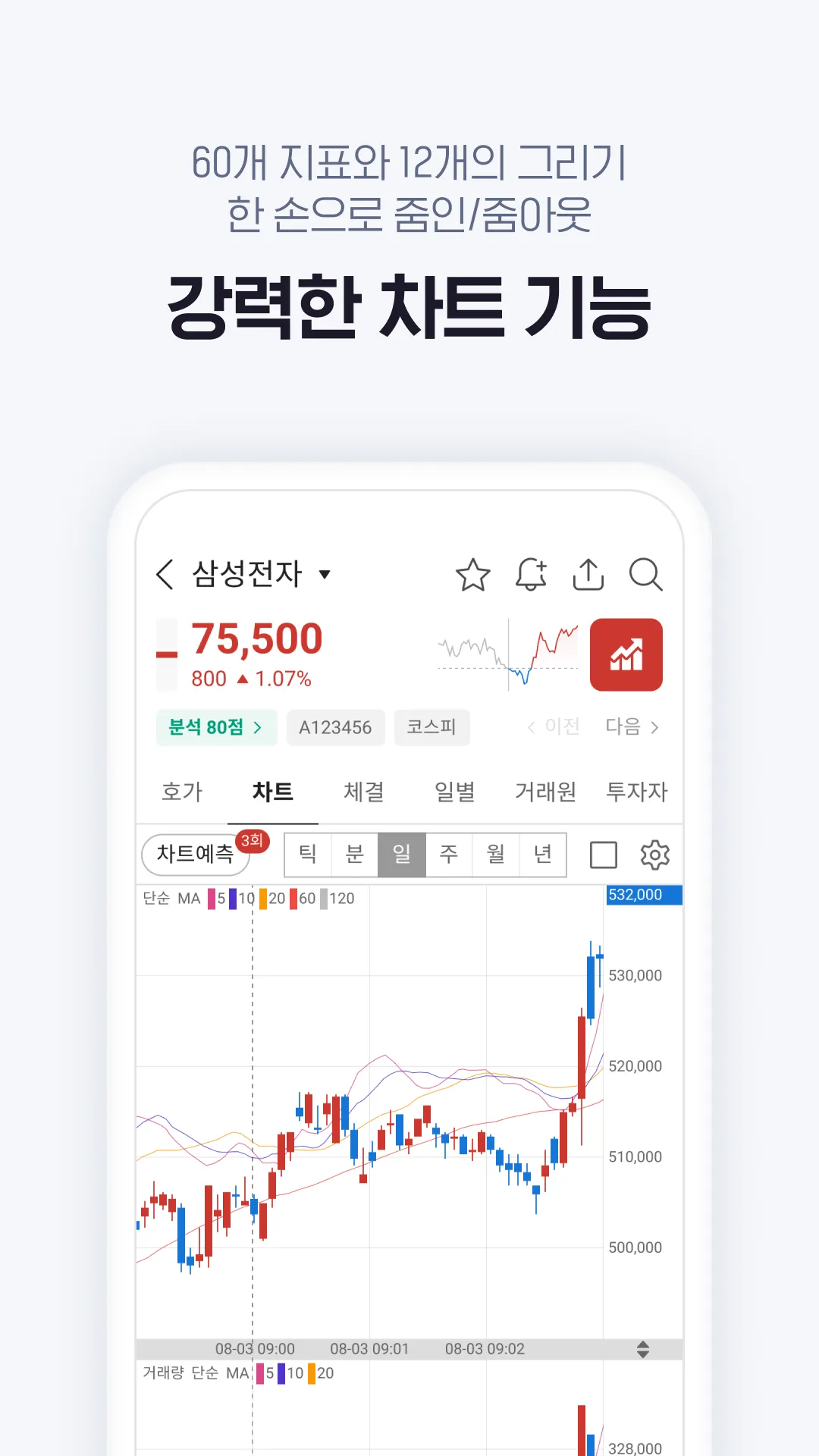The height and width of the screenshot is (1456, 819).
Task: Tap the red chart shortcut icon
Action: coord(627,655)
